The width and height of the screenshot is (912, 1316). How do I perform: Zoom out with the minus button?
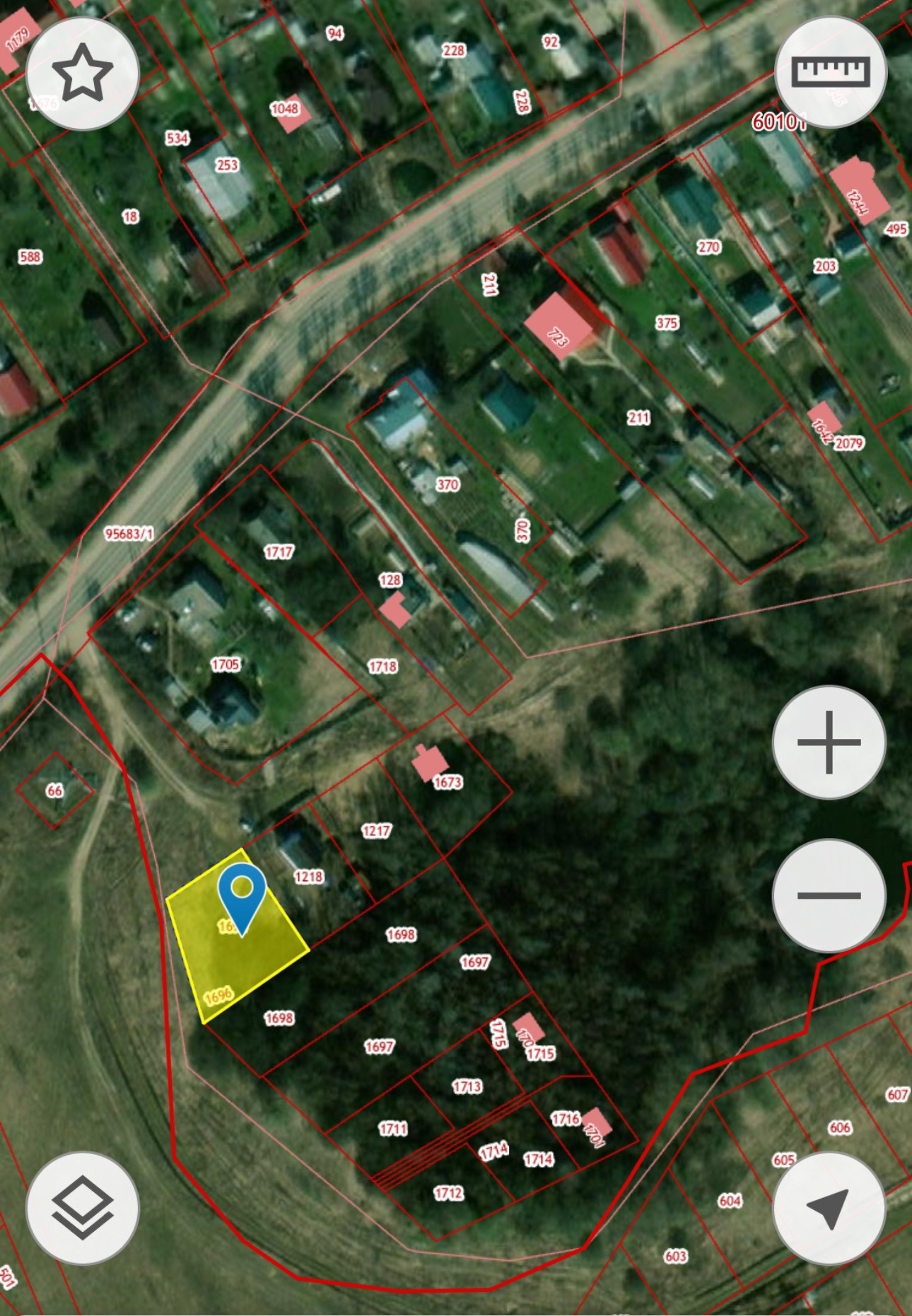pyautogui.click(x=829, y=895)
